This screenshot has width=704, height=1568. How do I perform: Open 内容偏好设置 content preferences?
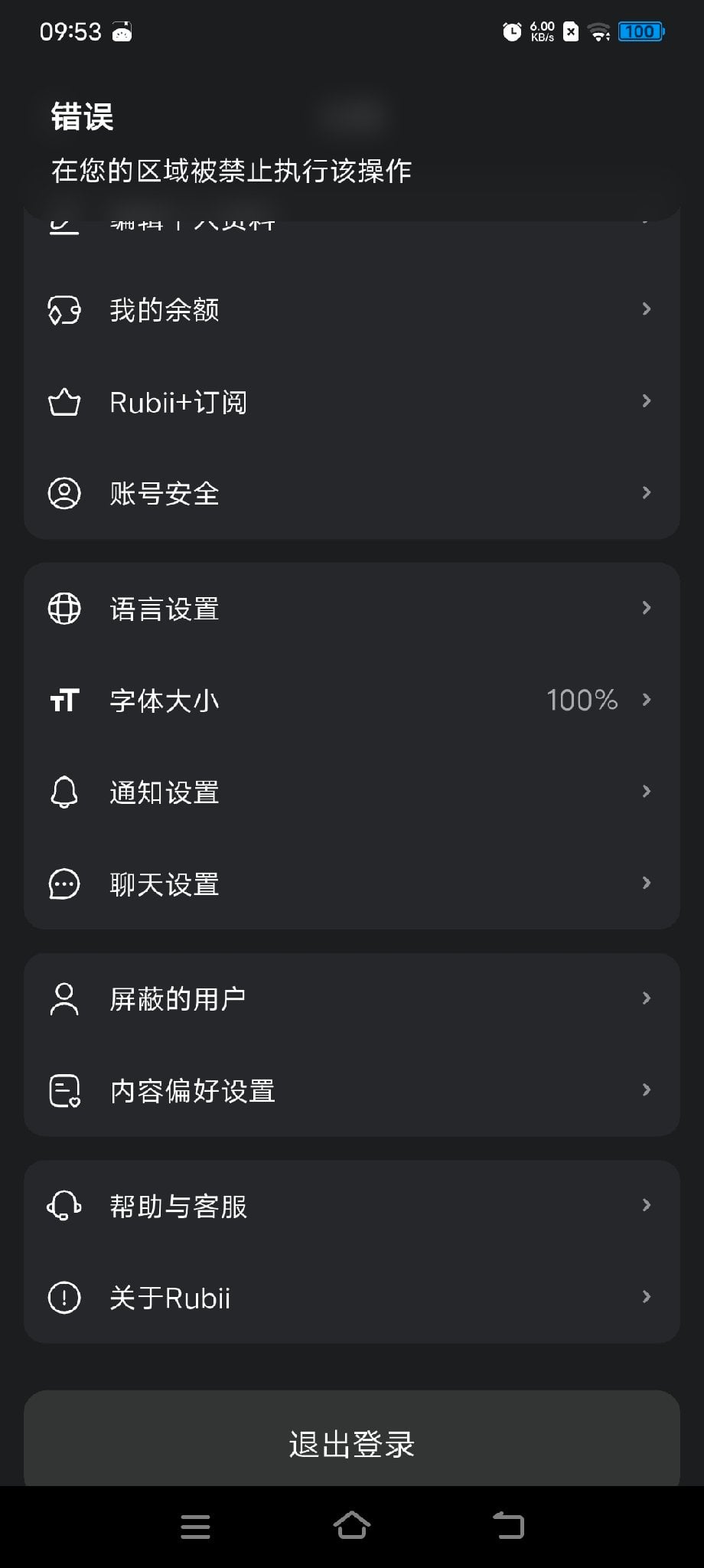(x=351, y=1091)
